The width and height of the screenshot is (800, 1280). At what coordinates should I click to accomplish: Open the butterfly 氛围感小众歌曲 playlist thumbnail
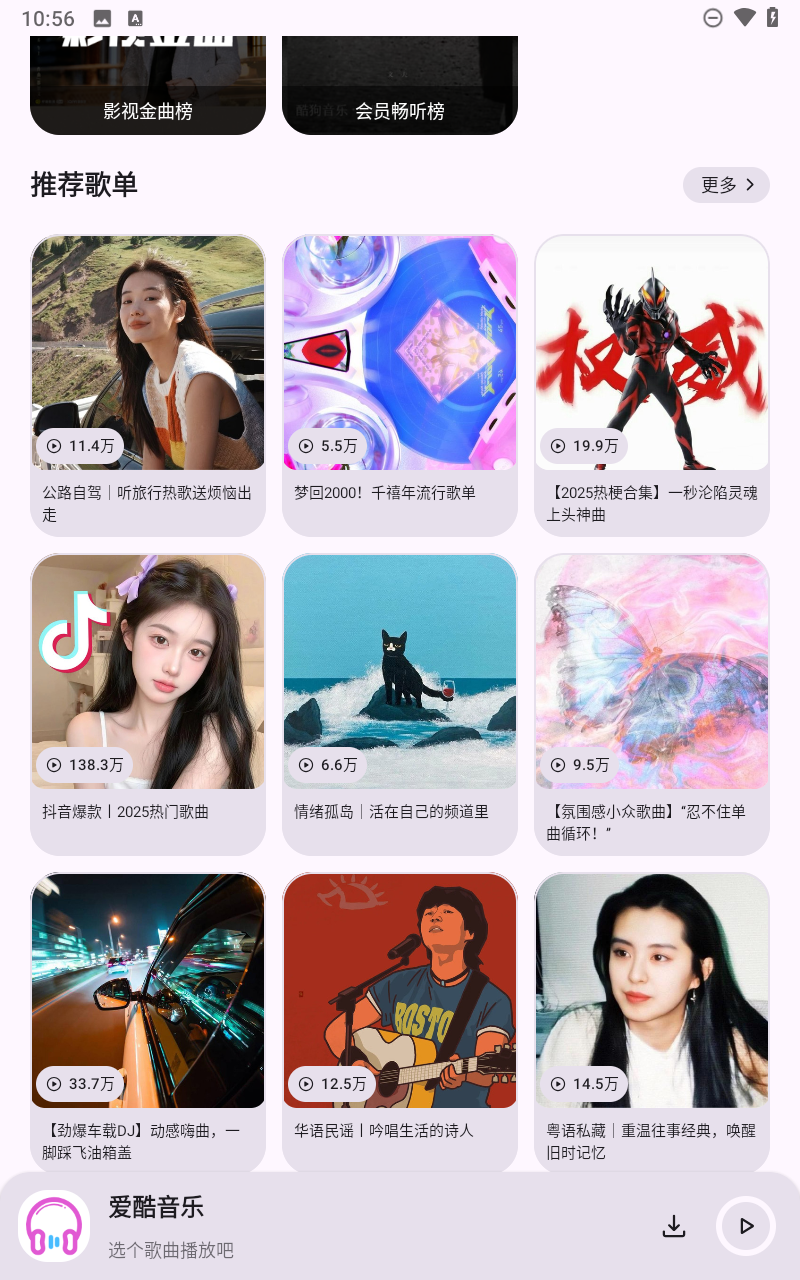(651, 671)
